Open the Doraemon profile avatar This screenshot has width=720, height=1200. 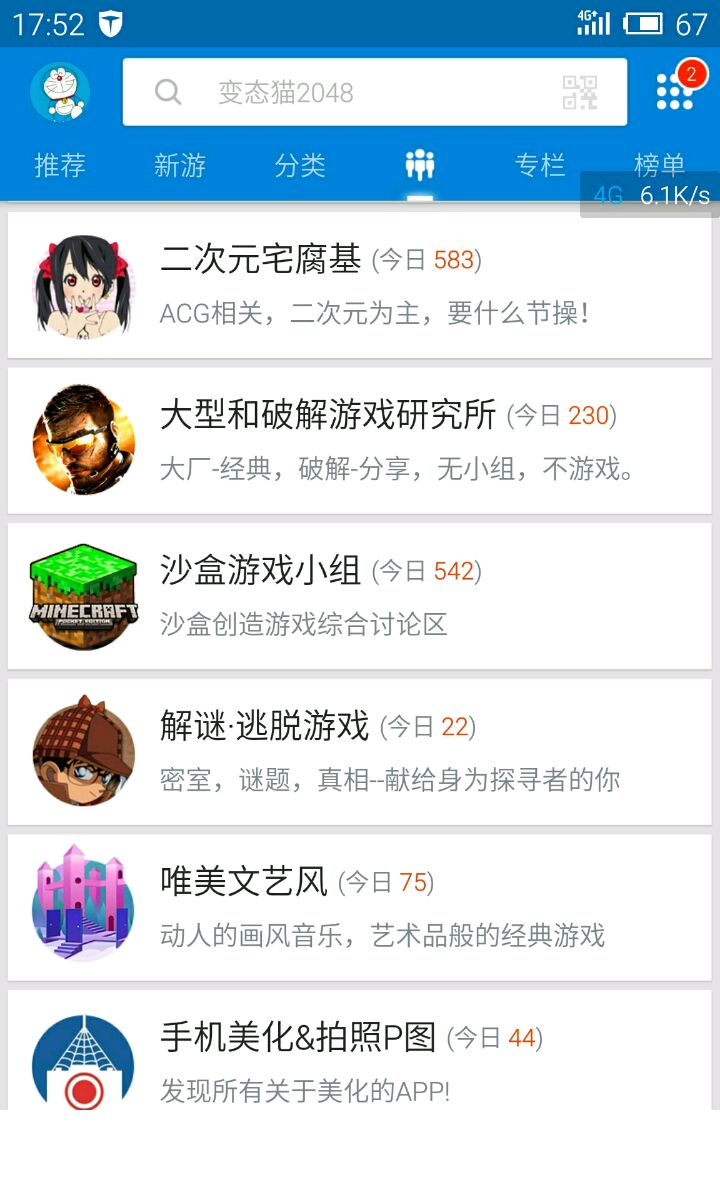click(x=60, y=92)
